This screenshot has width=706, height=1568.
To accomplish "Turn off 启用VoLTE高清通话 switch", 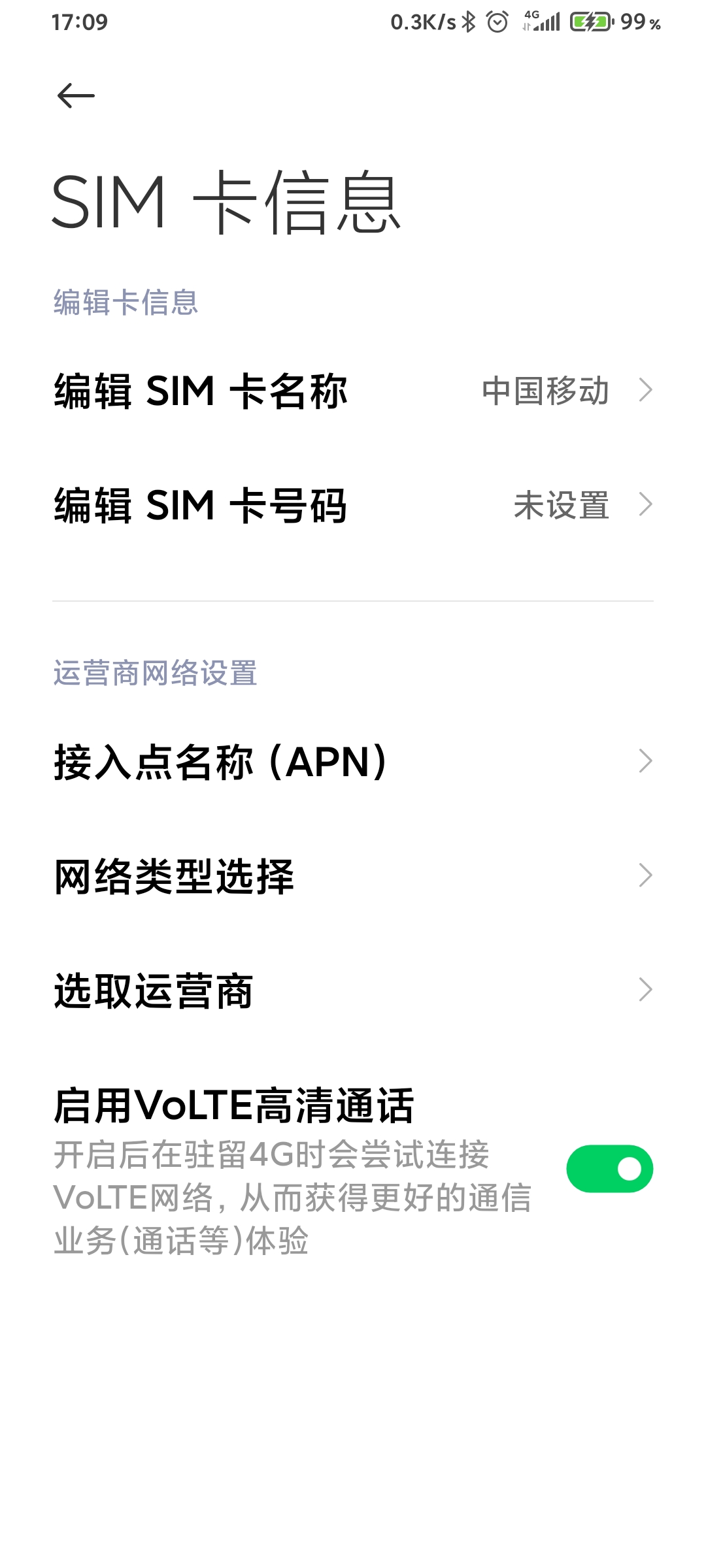I will tap(609, 1169).
